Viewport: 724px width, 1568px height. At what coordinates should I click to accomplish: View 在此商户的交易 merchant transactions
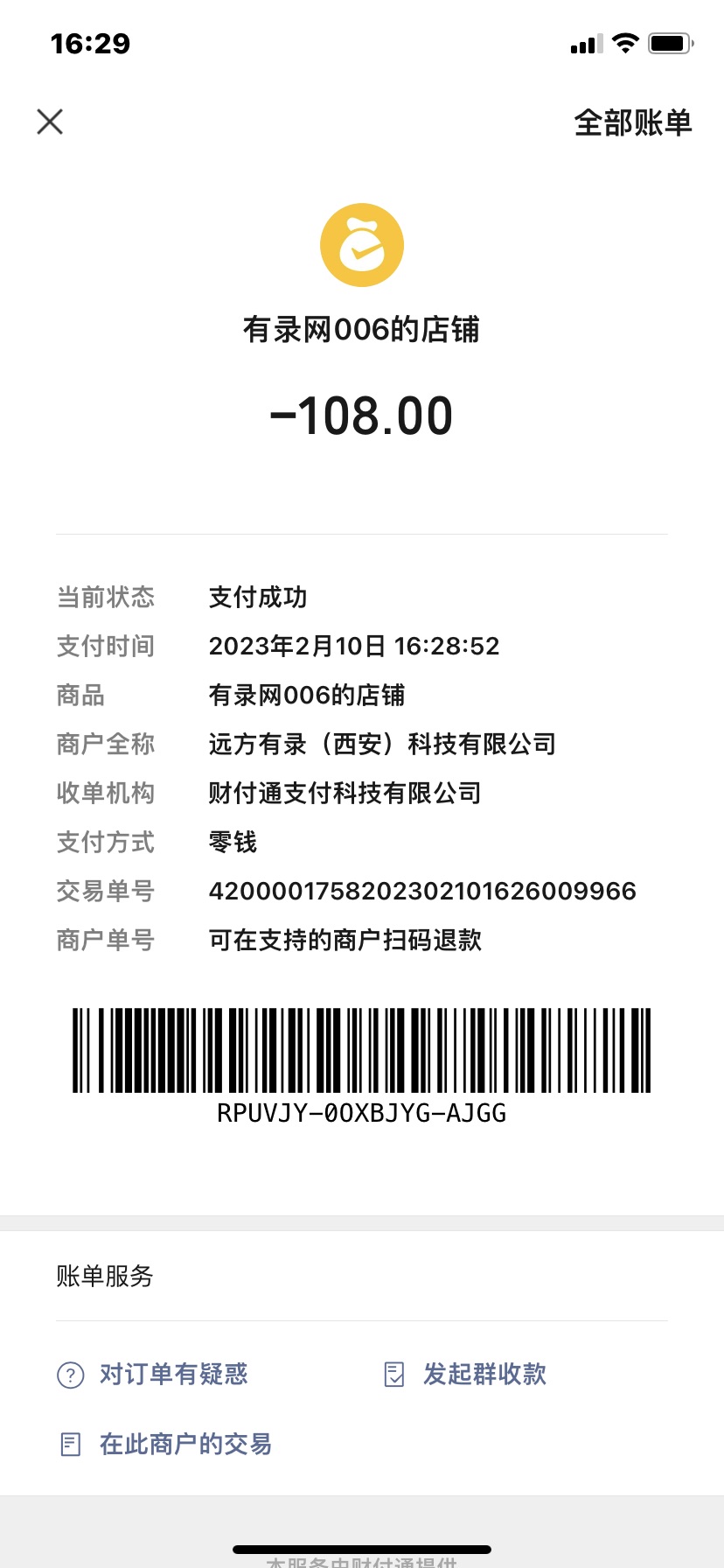pyautogui.click(x=184, y=1444)
